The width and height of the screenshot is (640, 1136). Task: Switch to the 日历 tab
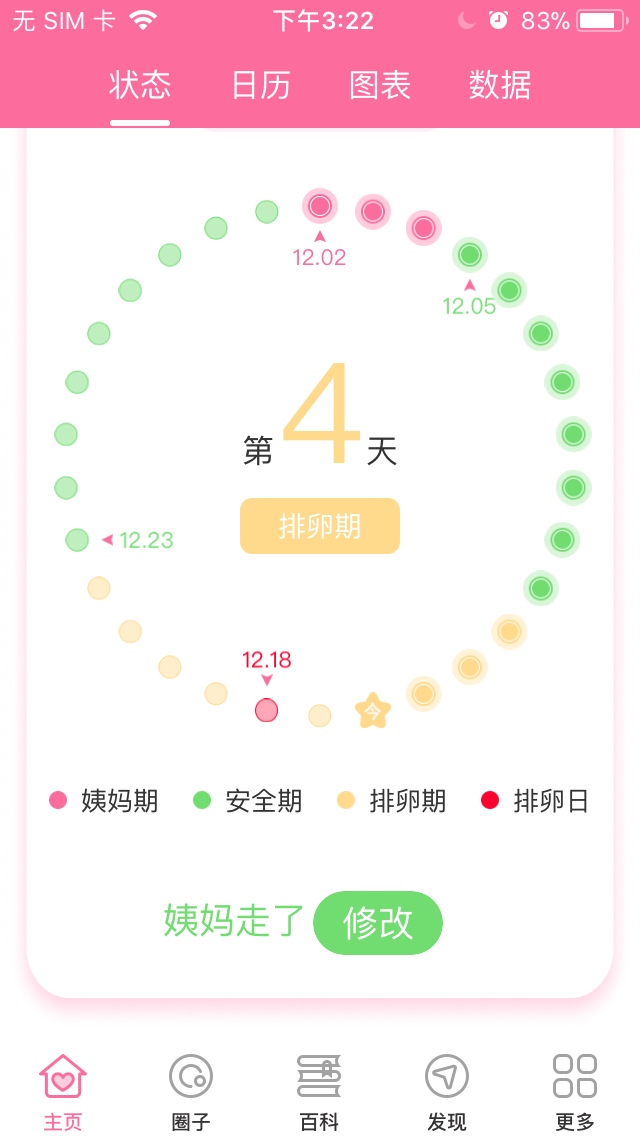pyautogui.click(x=260, y=86)
